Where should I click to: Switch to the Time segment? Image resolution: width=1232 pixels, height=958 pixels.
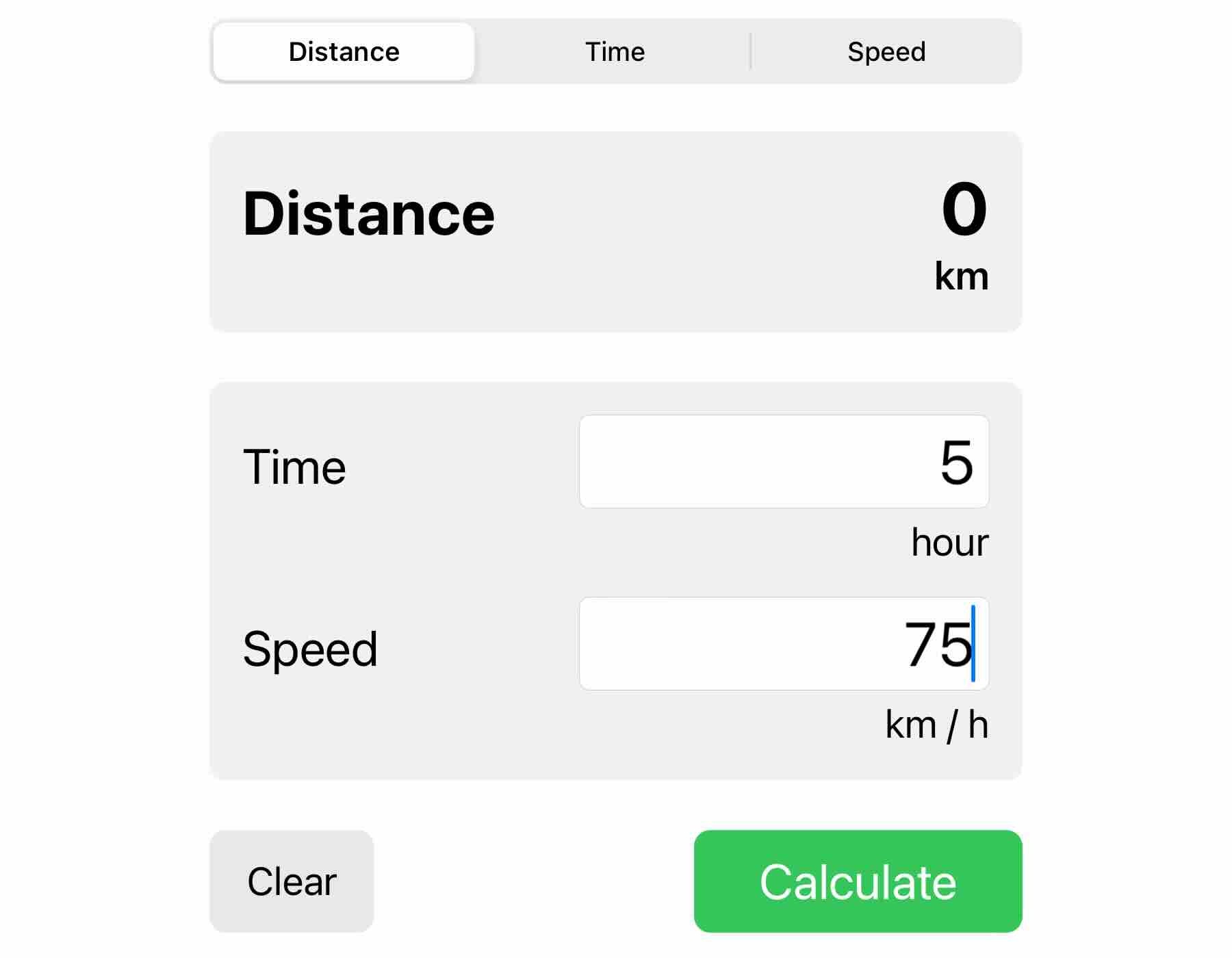point(615,52)
